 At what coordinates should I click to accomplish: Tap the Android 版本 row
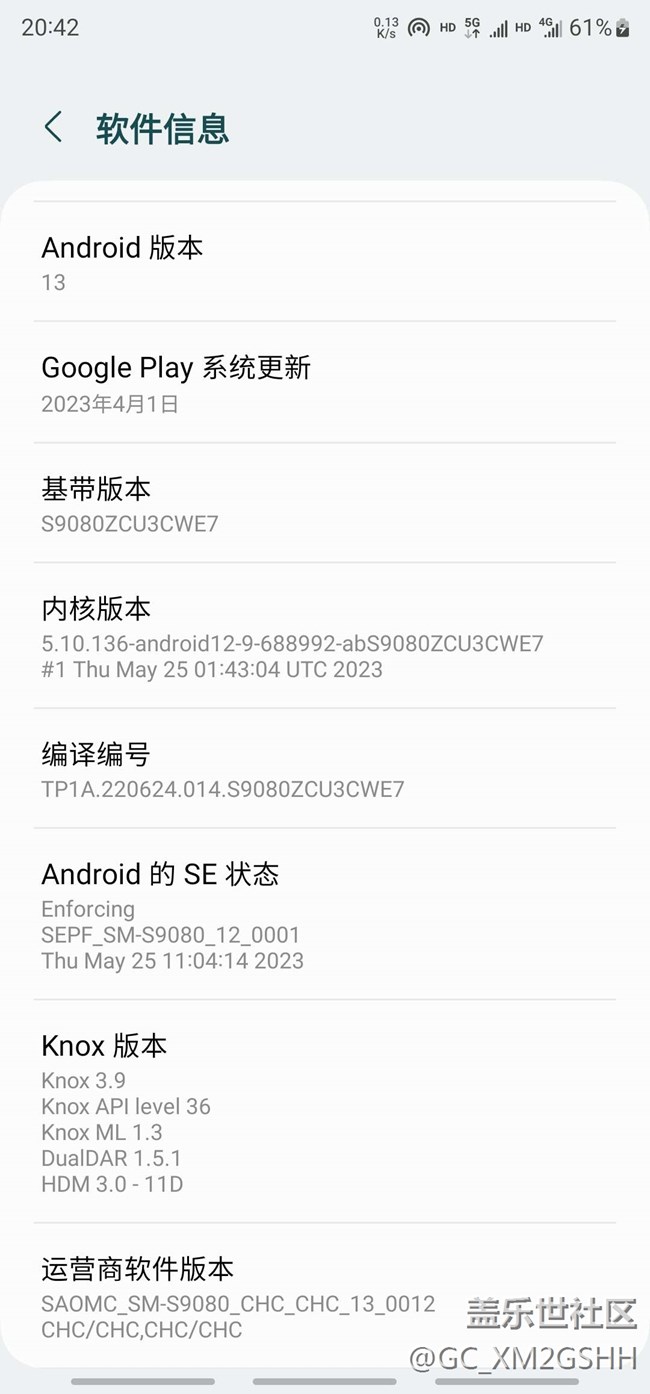coord(324,263)
